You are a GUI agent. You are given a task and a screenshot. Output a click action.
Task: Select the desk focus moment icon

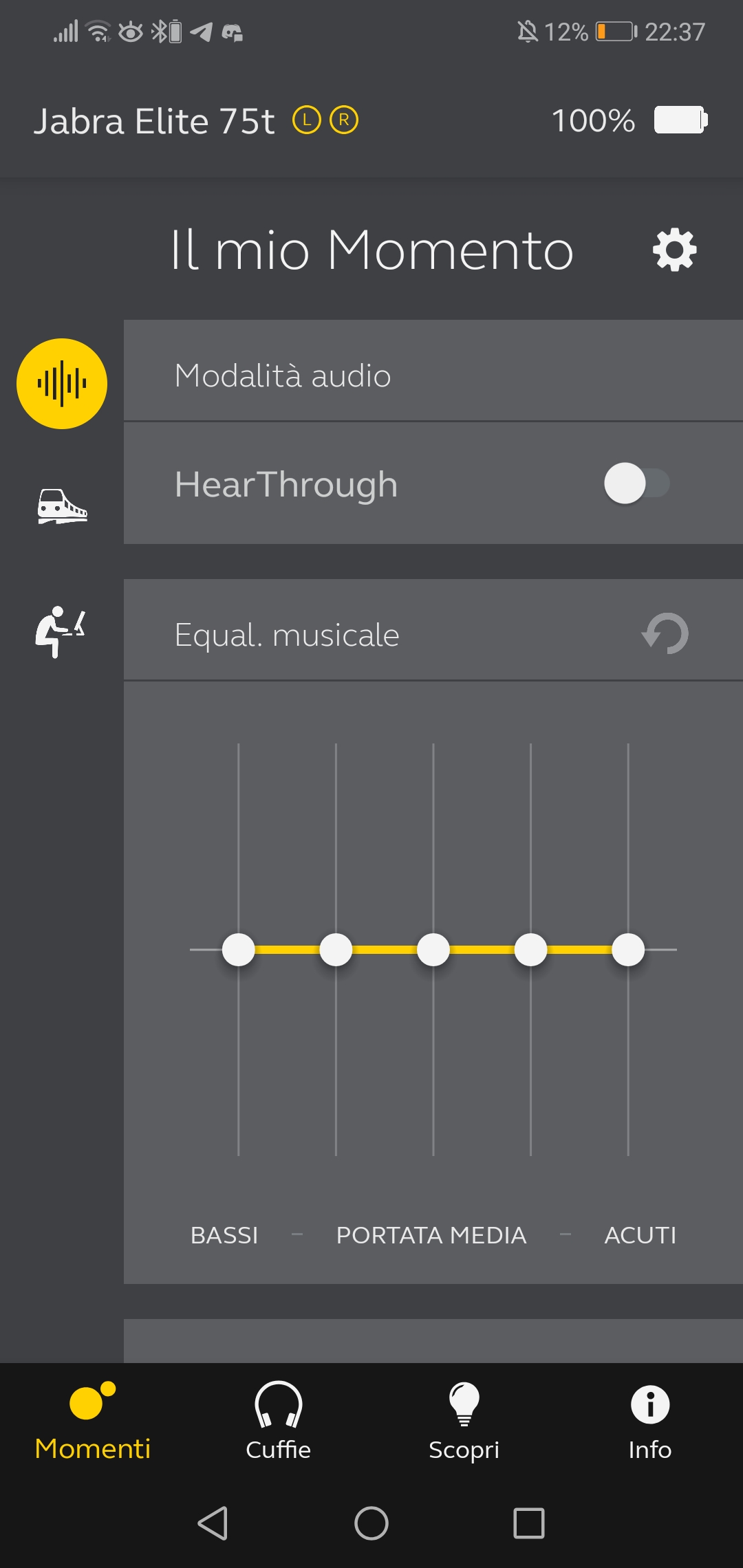tap(61, 631)
